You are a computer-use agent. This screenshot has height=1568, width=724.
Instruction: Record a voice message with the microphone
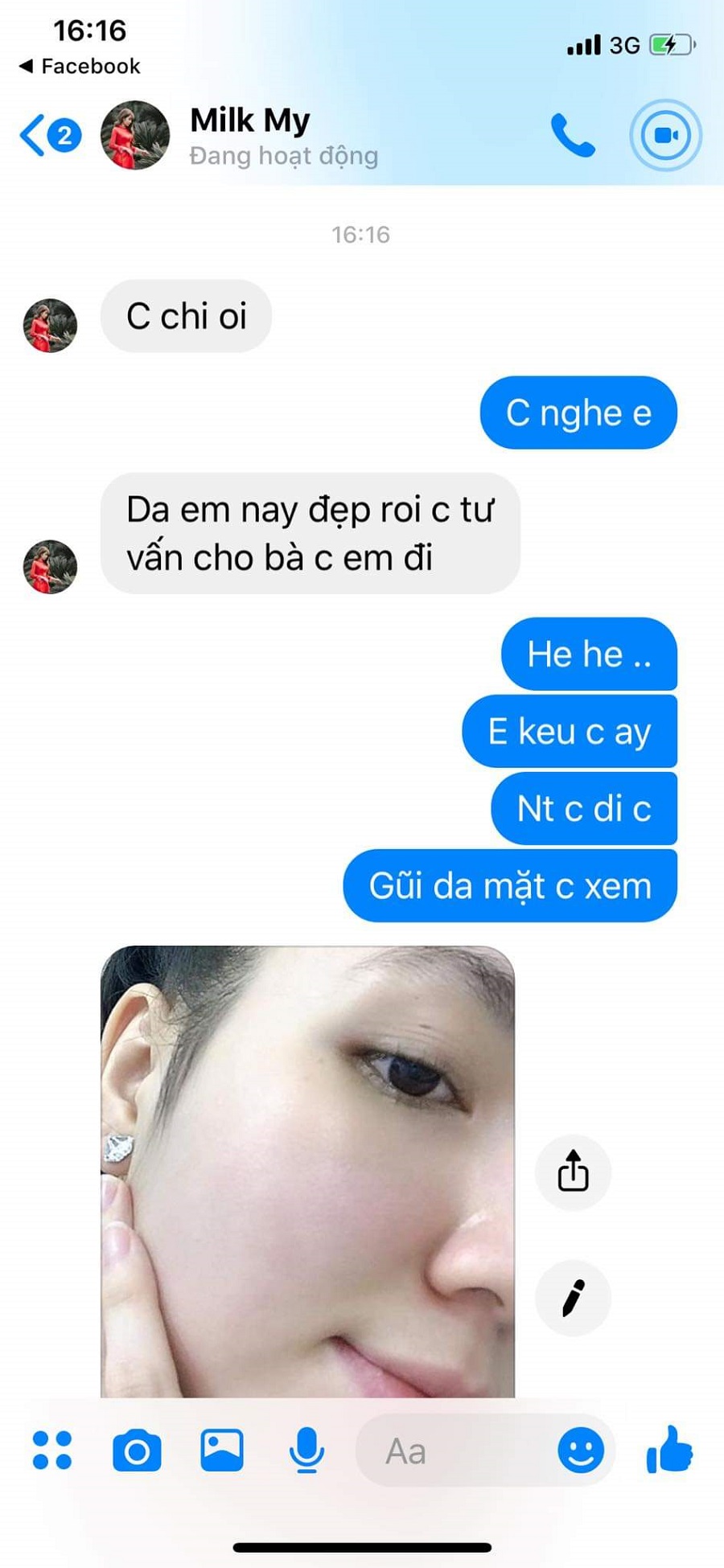tap(306, 1451)
